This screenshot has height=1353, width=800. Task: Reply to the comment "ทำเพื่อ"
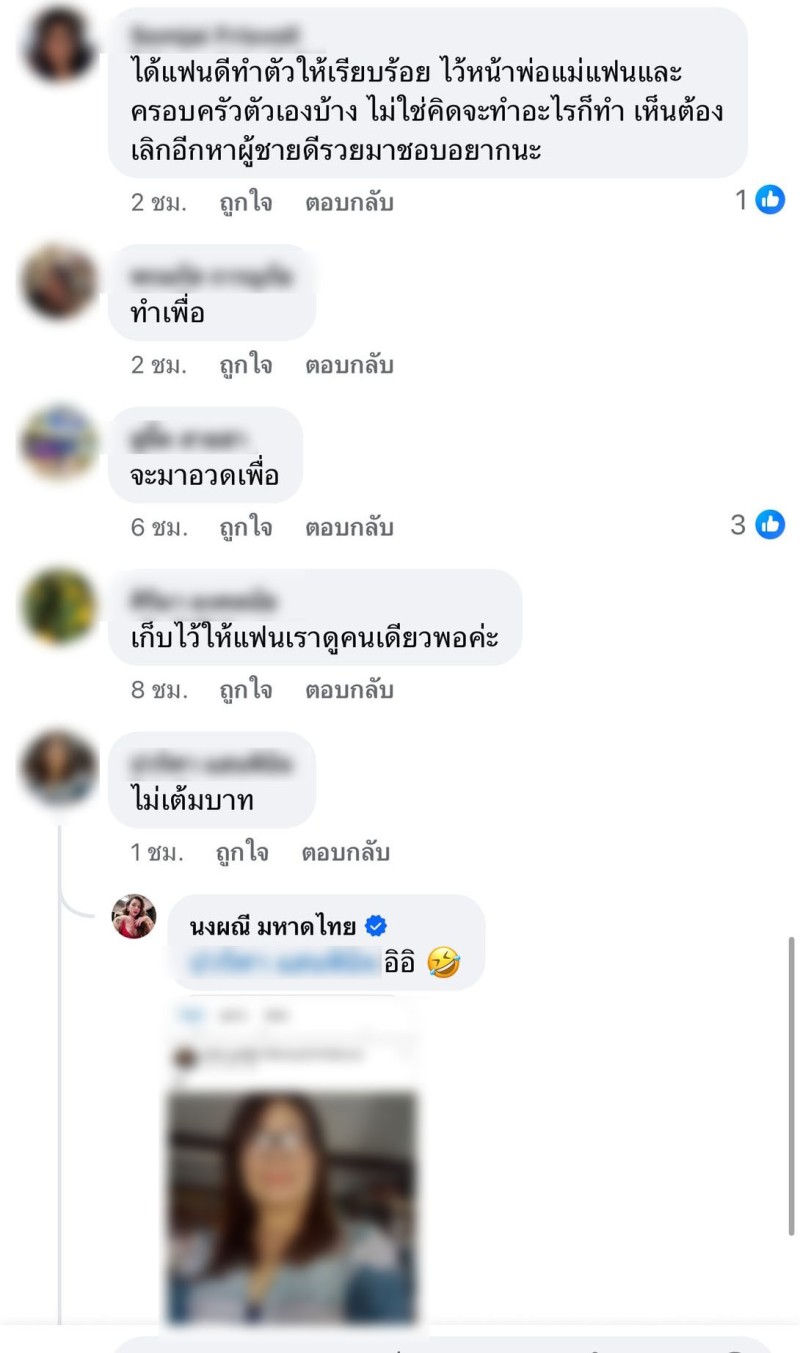point(349,365)
